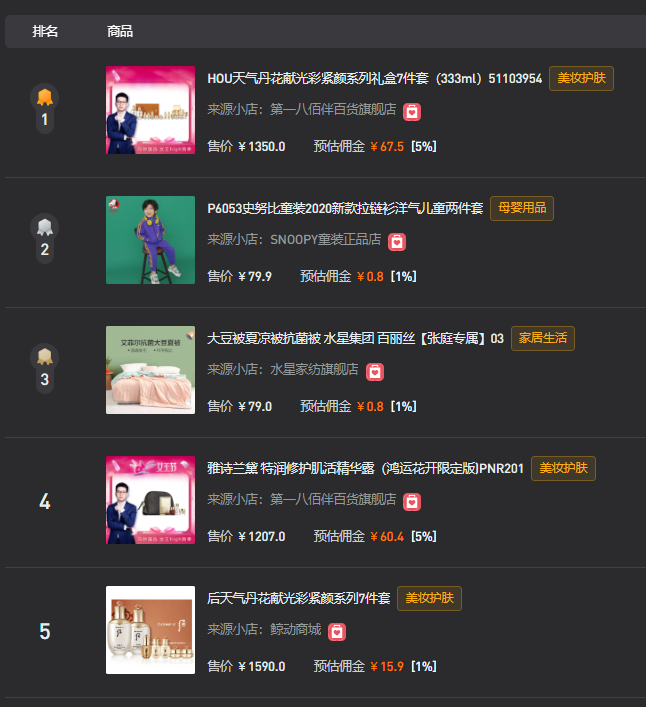Select the 家居生活 category tag

543,338
